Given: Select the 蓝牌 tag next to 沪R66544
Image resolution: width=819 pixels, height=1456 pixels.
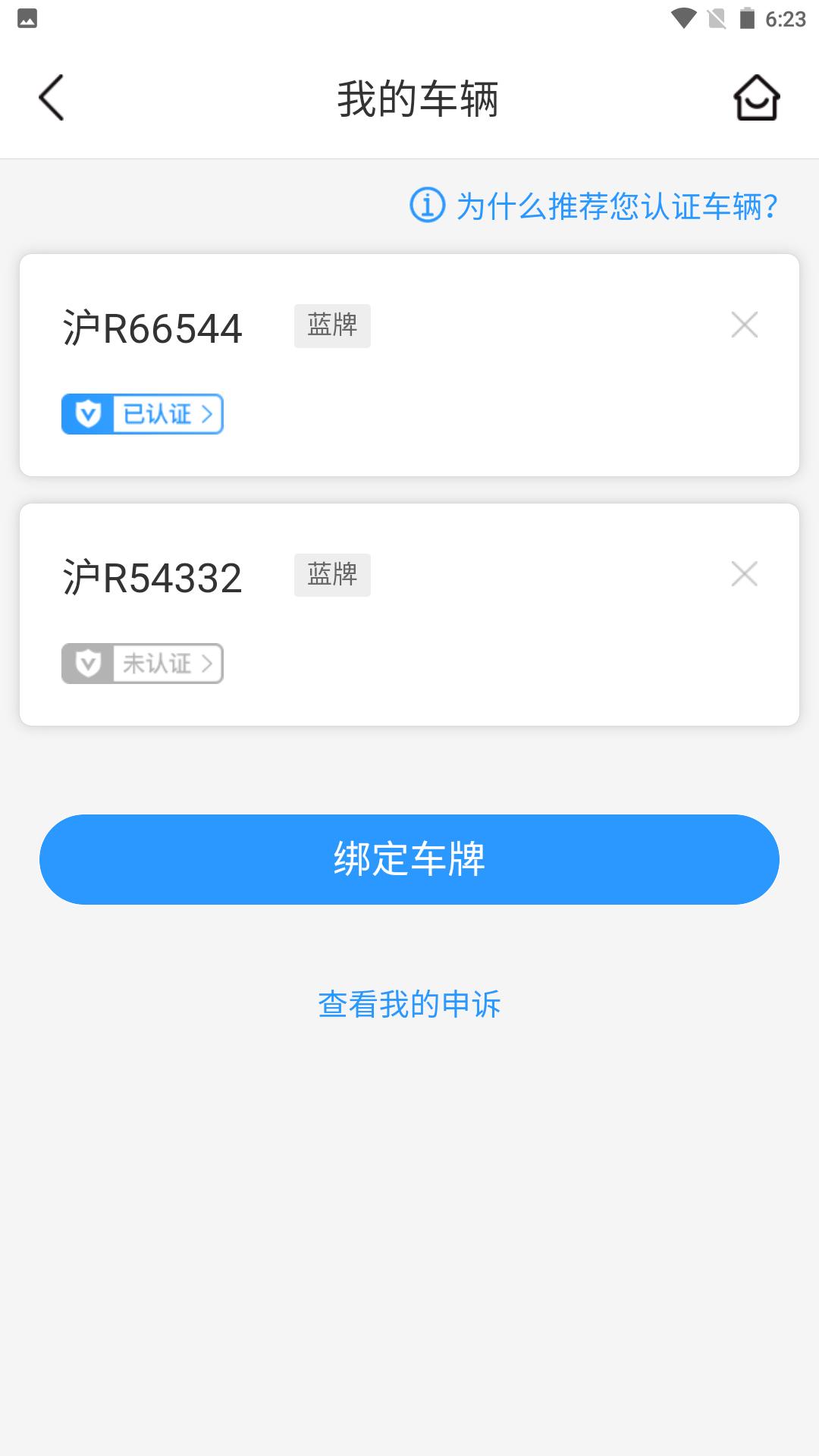Looking at the screenshot, I should tap(332, 325).
